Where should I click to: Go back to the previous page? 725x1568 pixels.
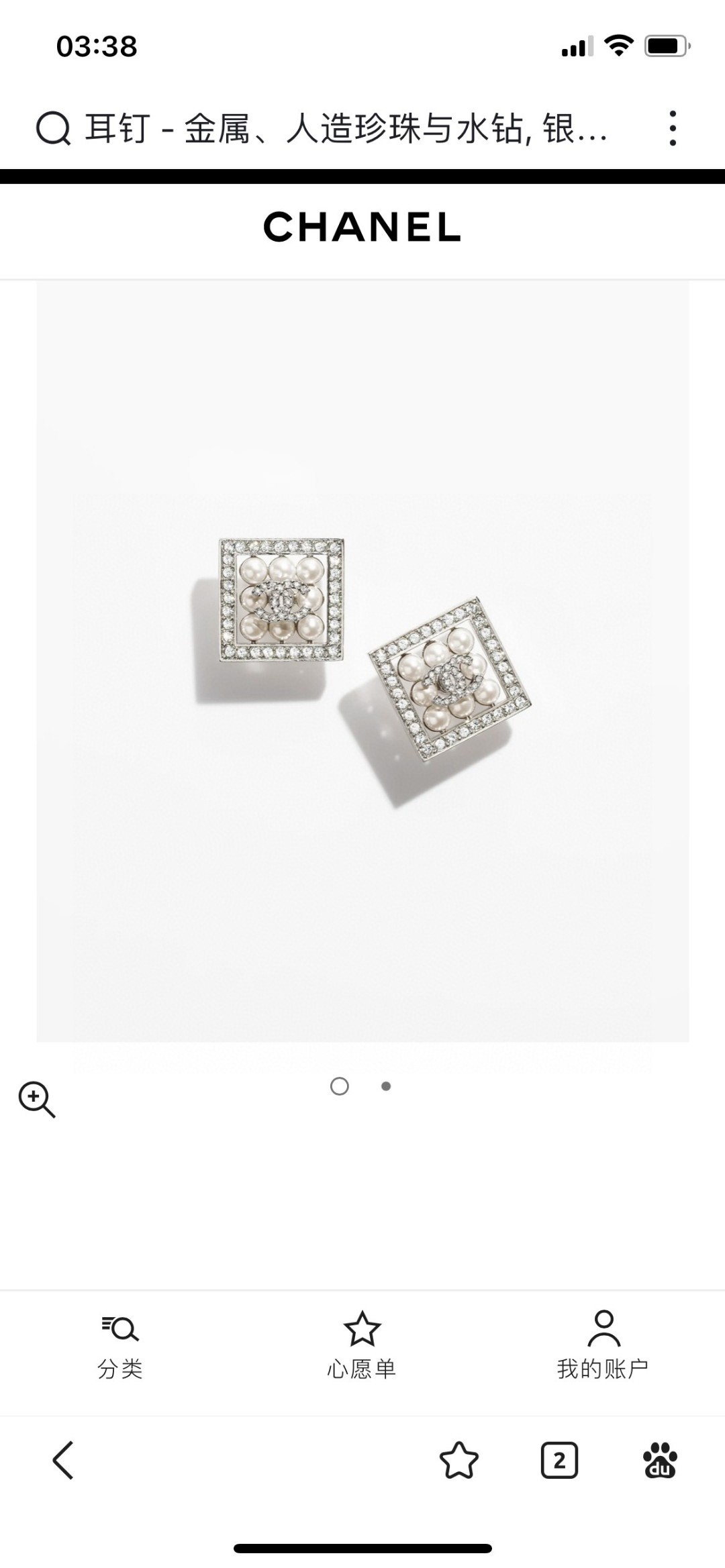pos(64,1460)
